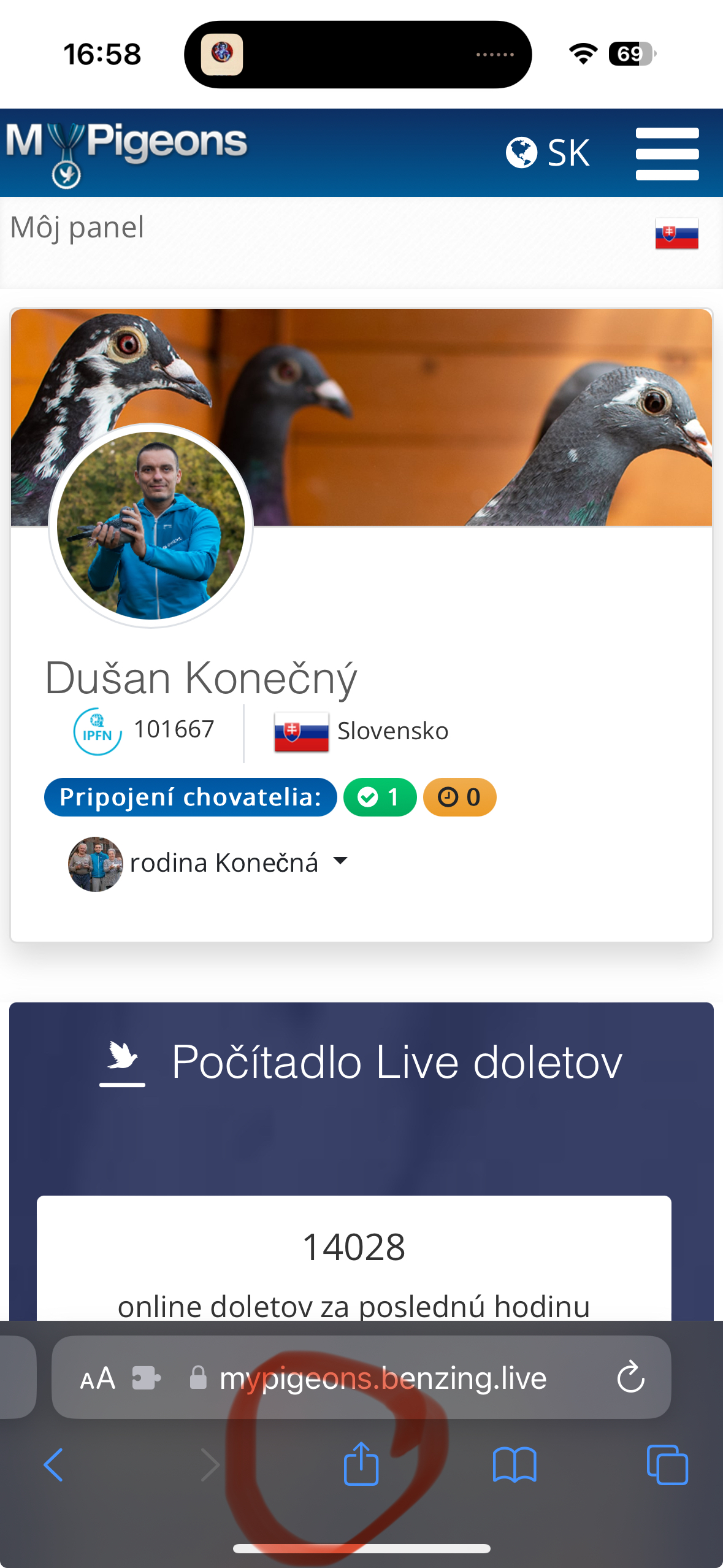Open the browser extensions icon
Screen dimensions: 723x1568
[x=147, y=1378]
